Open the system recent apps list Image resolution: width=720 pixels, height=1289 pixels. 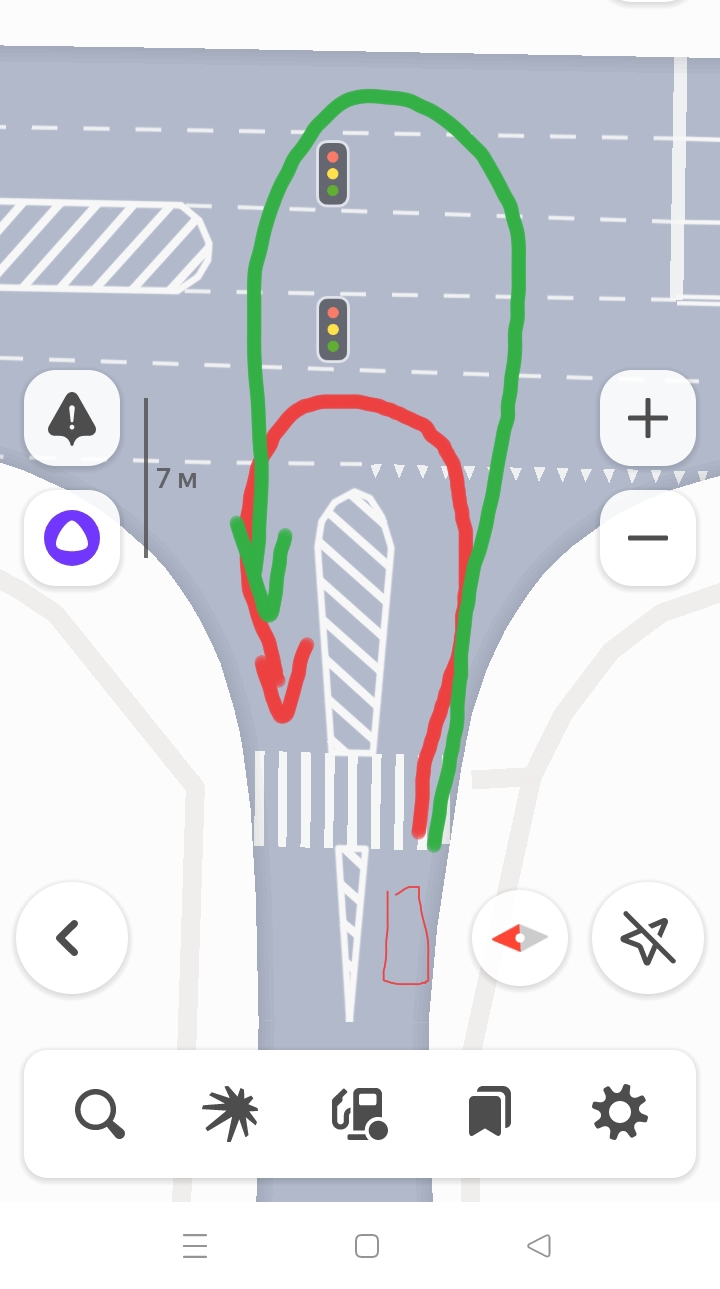(x=195, y=1246)
